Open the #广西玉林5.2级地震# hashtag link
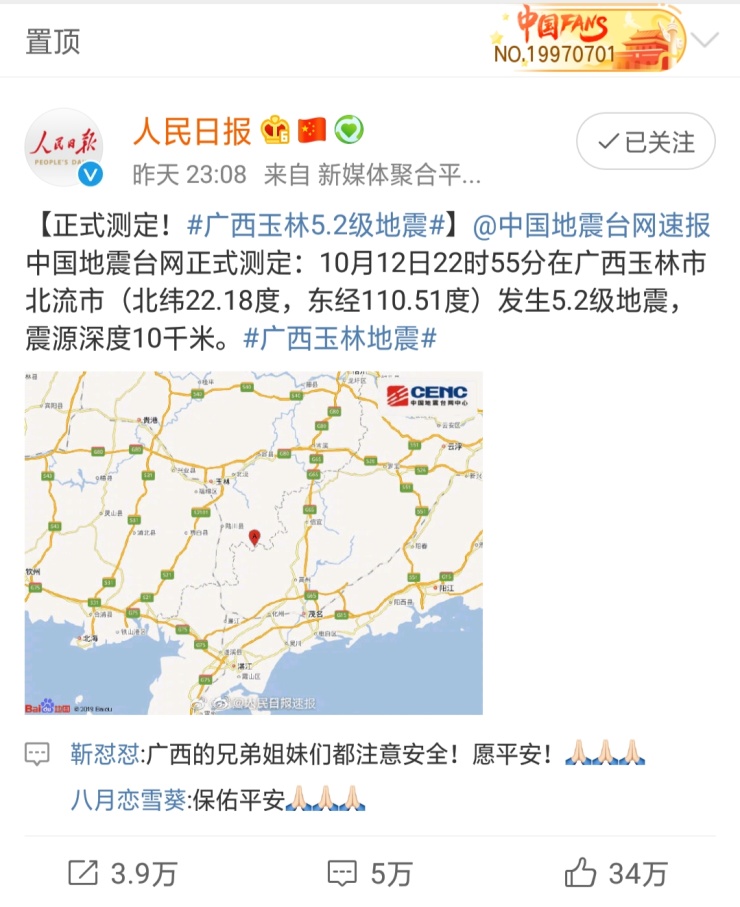 [x=315, y=223]
